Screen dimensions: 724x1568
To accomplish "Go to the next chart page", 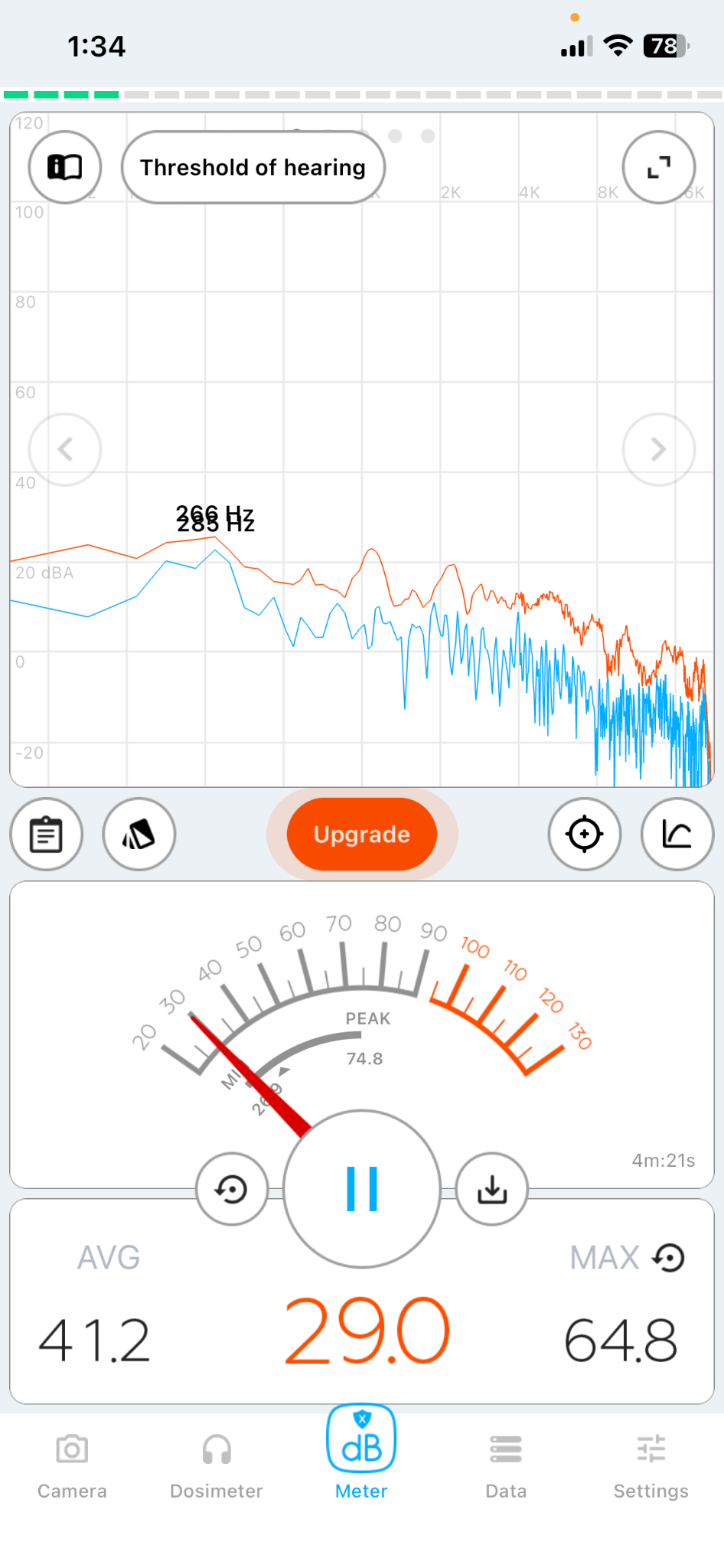I will coord(659,449).
